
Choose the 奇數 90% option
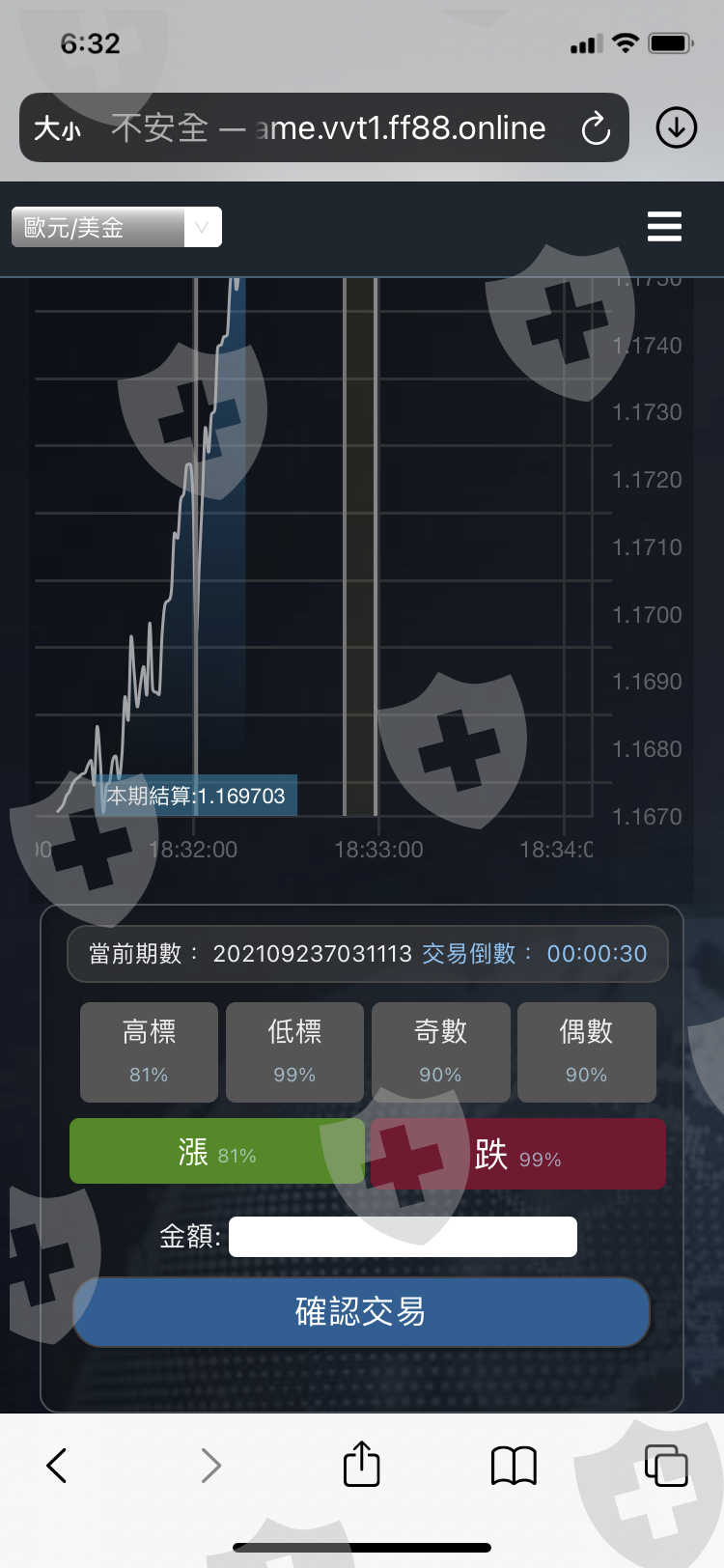(440, 1051)
